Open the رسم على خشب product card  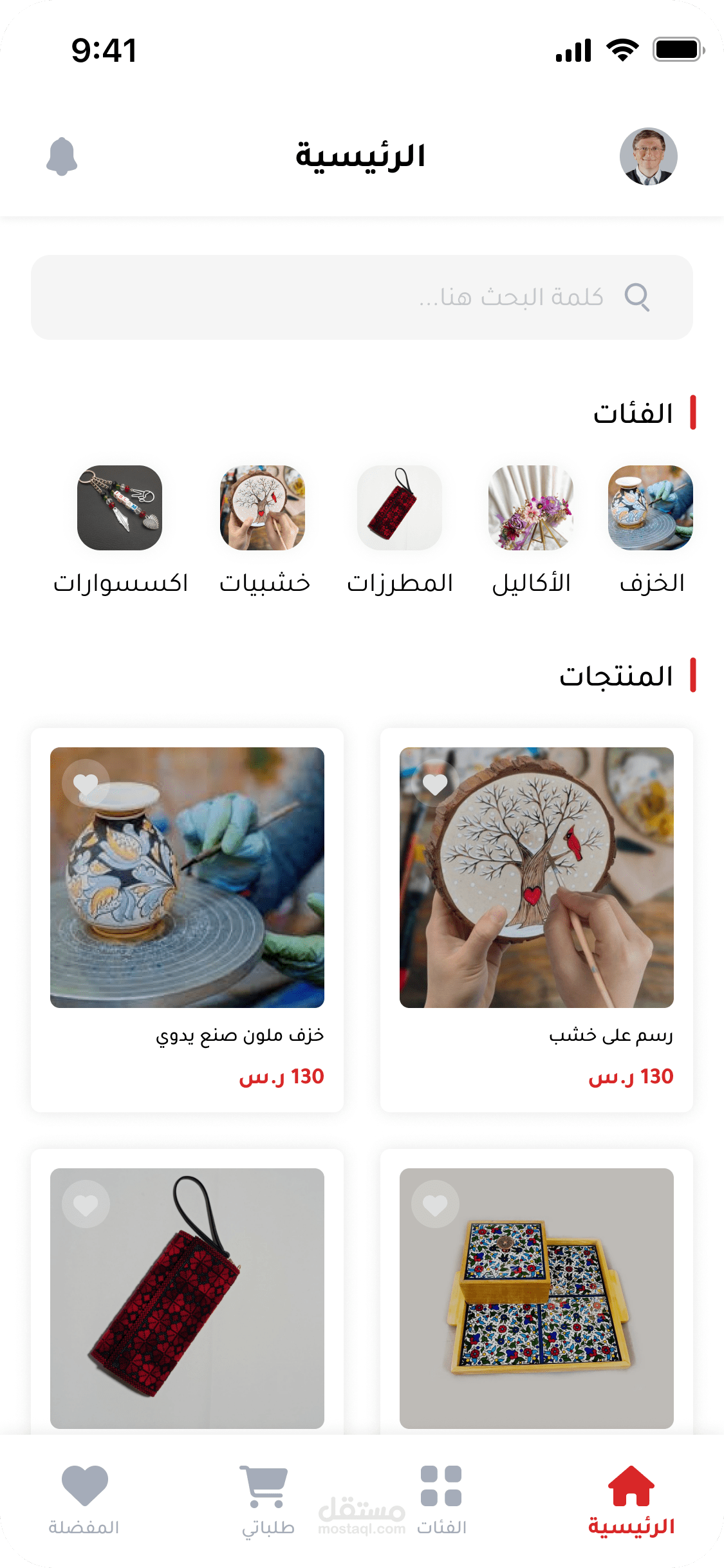click(x=536, y=901)
